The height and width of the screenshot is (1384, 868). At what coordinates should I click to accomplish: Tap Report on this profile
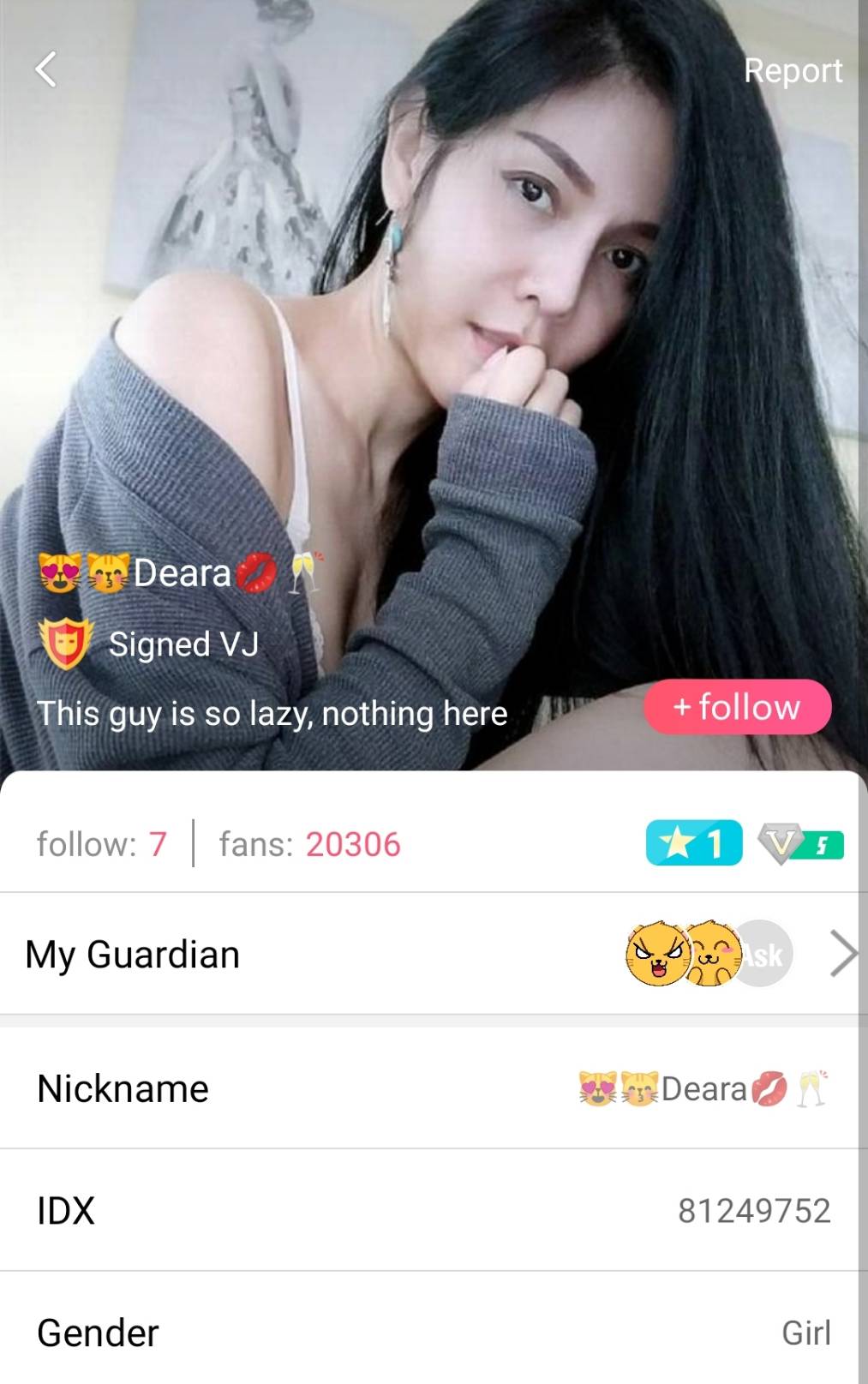pyautogui.click(x=793, y=70)
